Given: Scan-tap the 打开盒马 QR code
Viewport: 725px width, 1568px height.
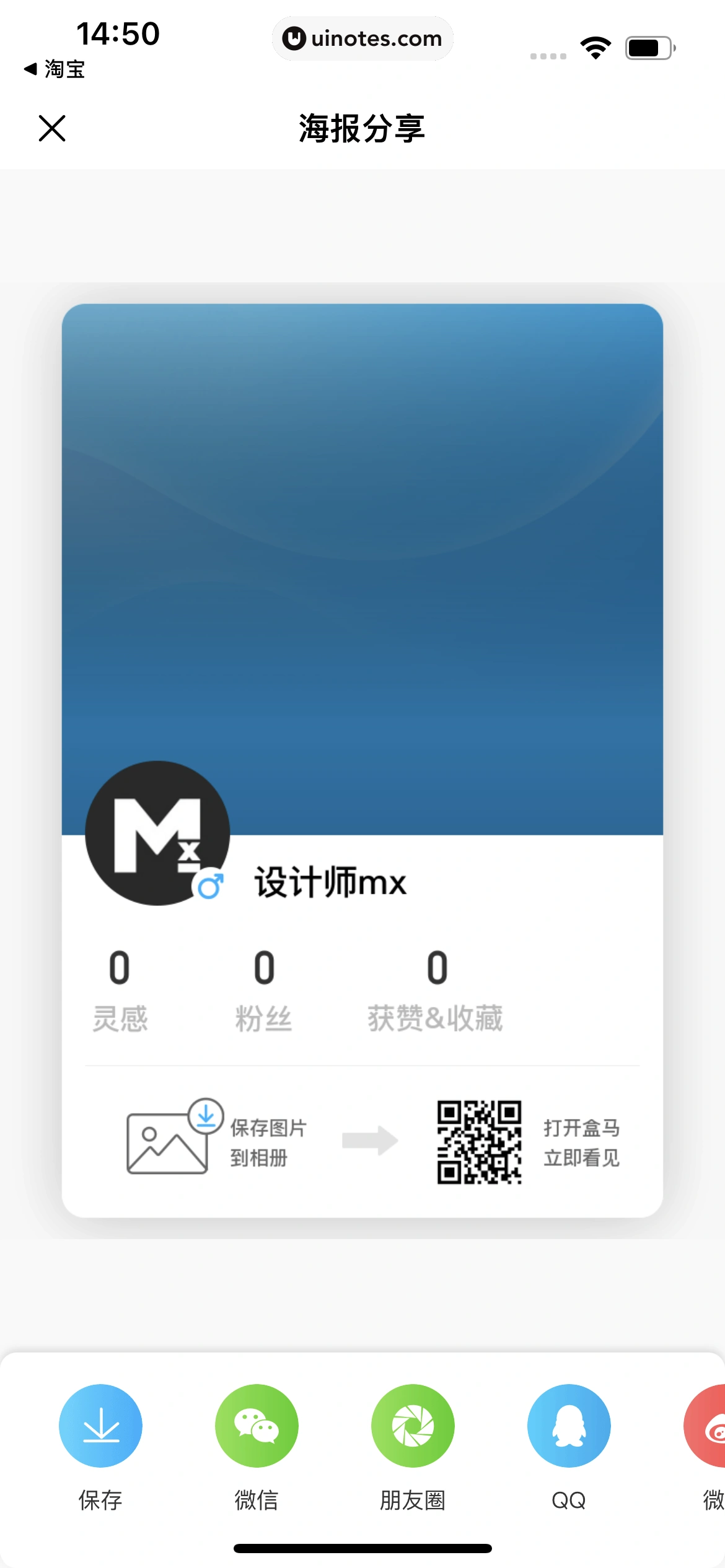Looking at the screenshot, I should point(480,1143).
